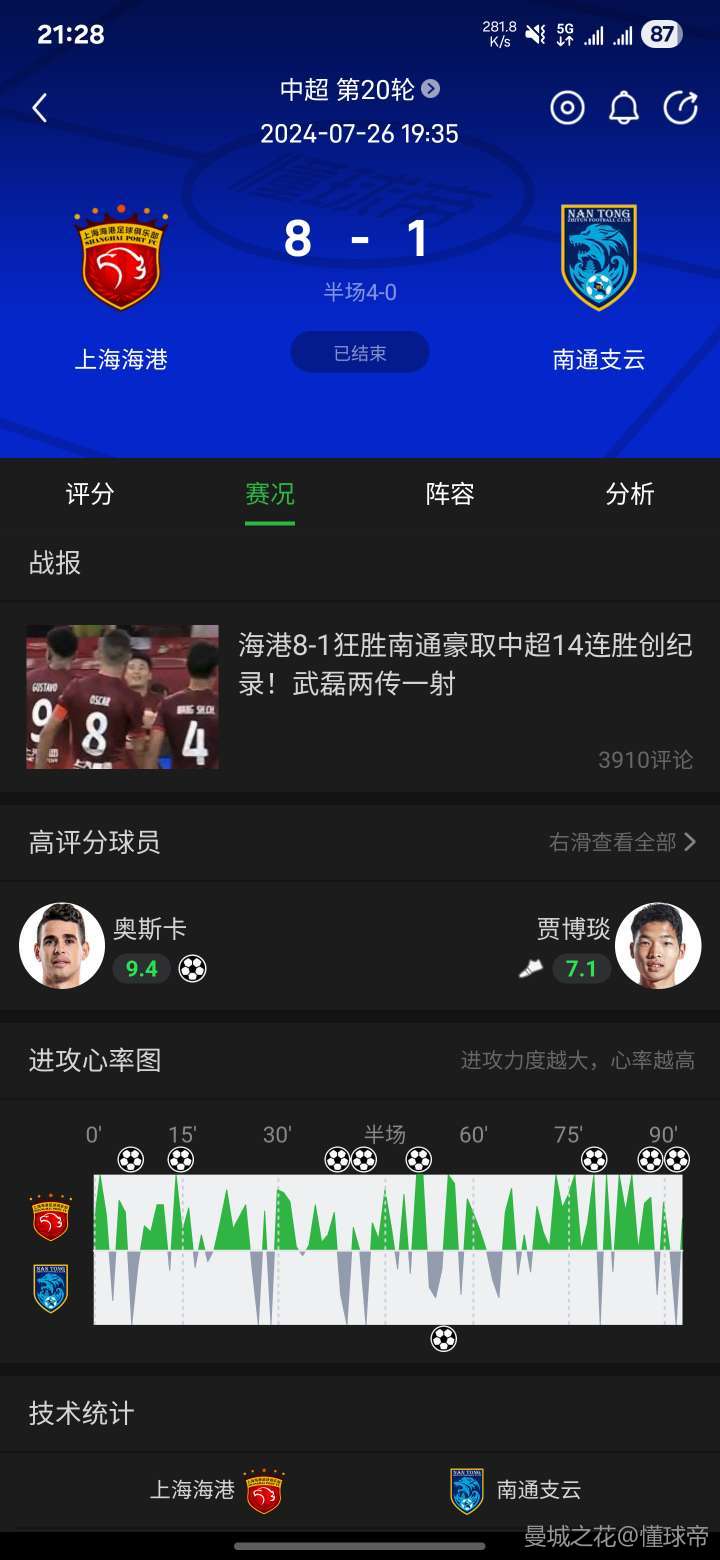720x1560 pixels.
Task: Open the match notification bell
Action: (x=624, y=108)
